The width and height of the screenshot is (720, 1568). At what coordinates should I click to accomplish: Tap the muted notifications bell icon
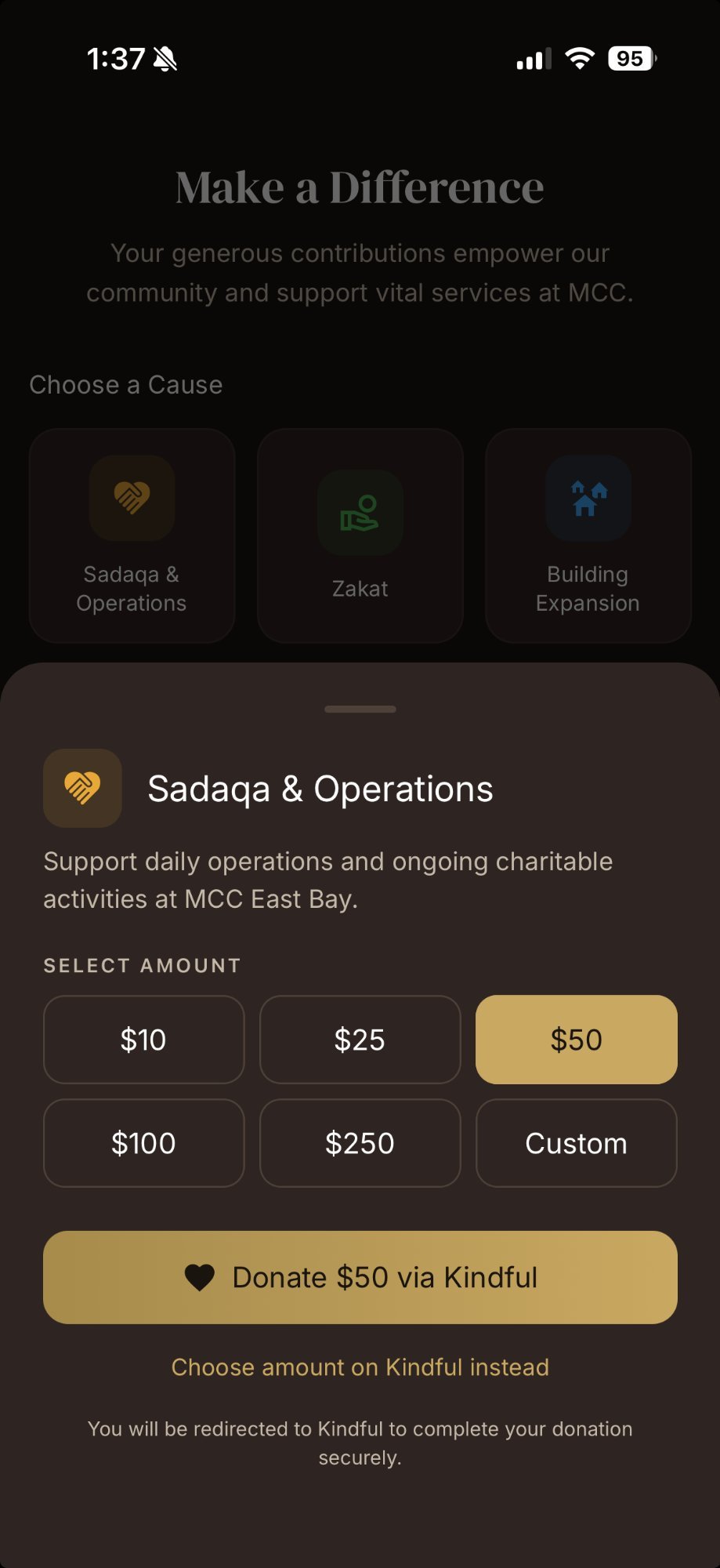point(163,57)
